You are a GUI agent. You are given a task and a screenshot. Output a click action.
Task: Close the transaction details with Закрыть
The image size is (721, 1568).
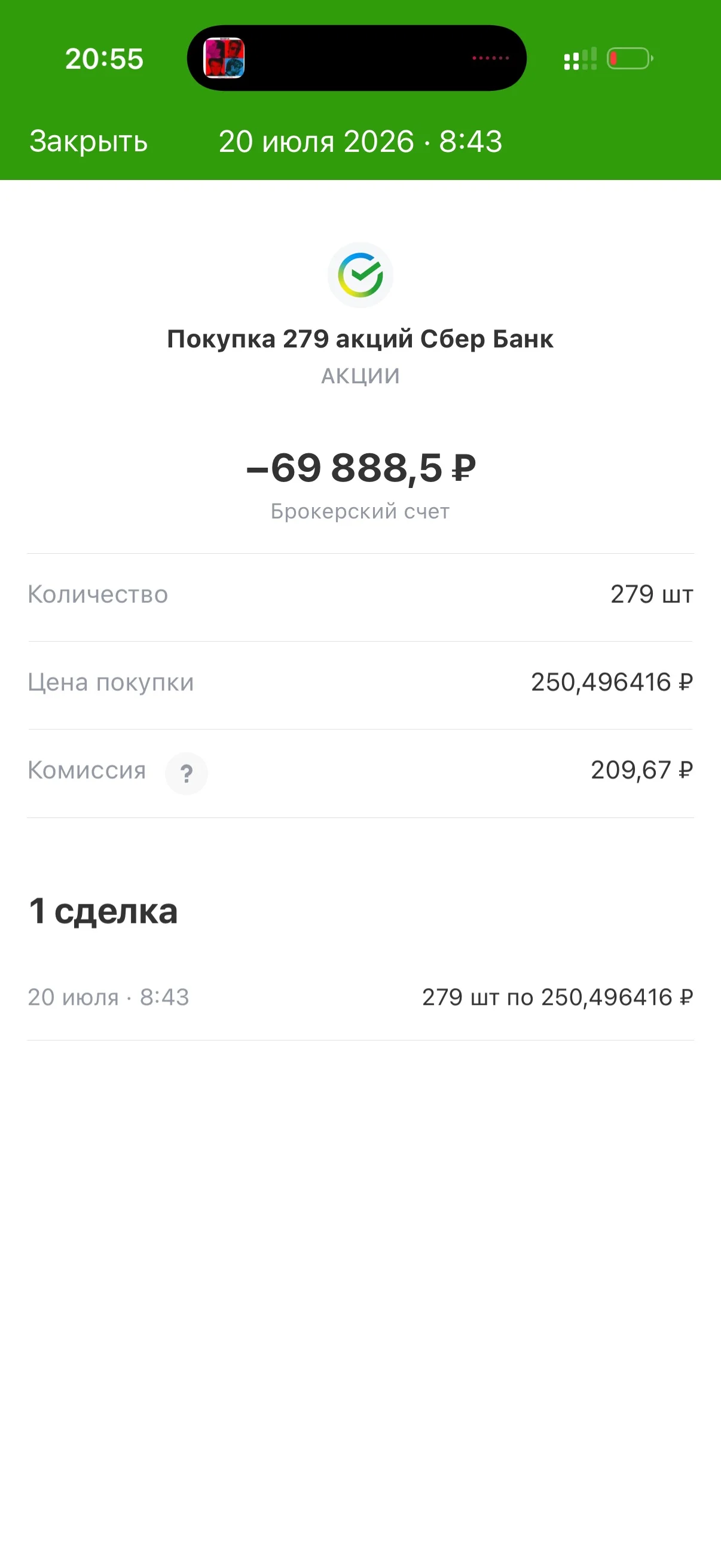pos(89,141)
